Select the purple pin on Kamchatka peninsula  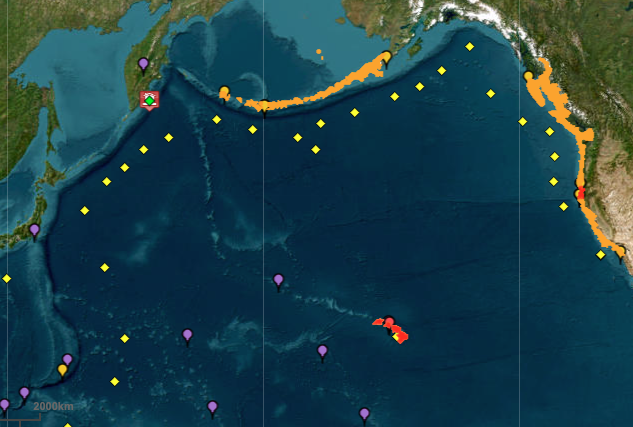coord(143,65)
